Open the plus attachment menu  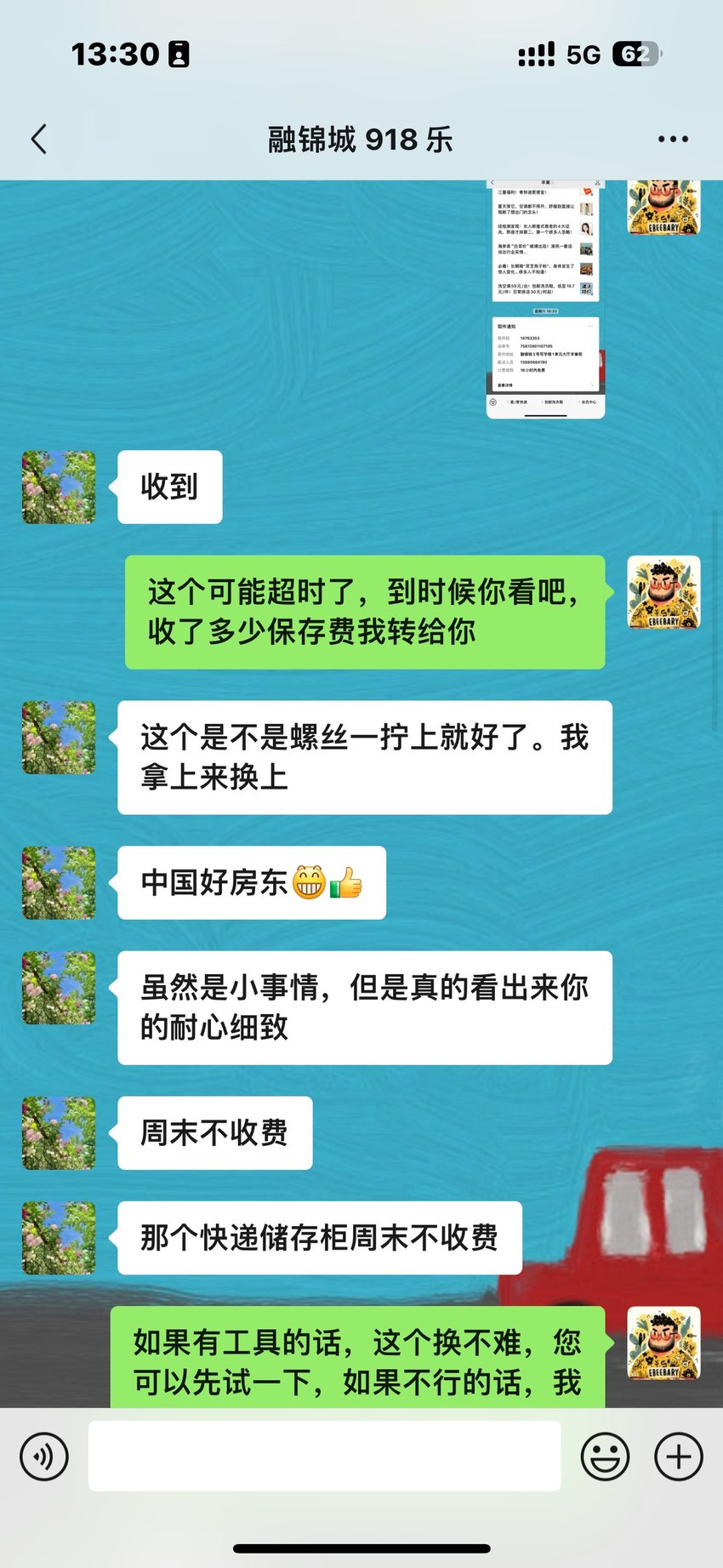(x=679, y=1457)
